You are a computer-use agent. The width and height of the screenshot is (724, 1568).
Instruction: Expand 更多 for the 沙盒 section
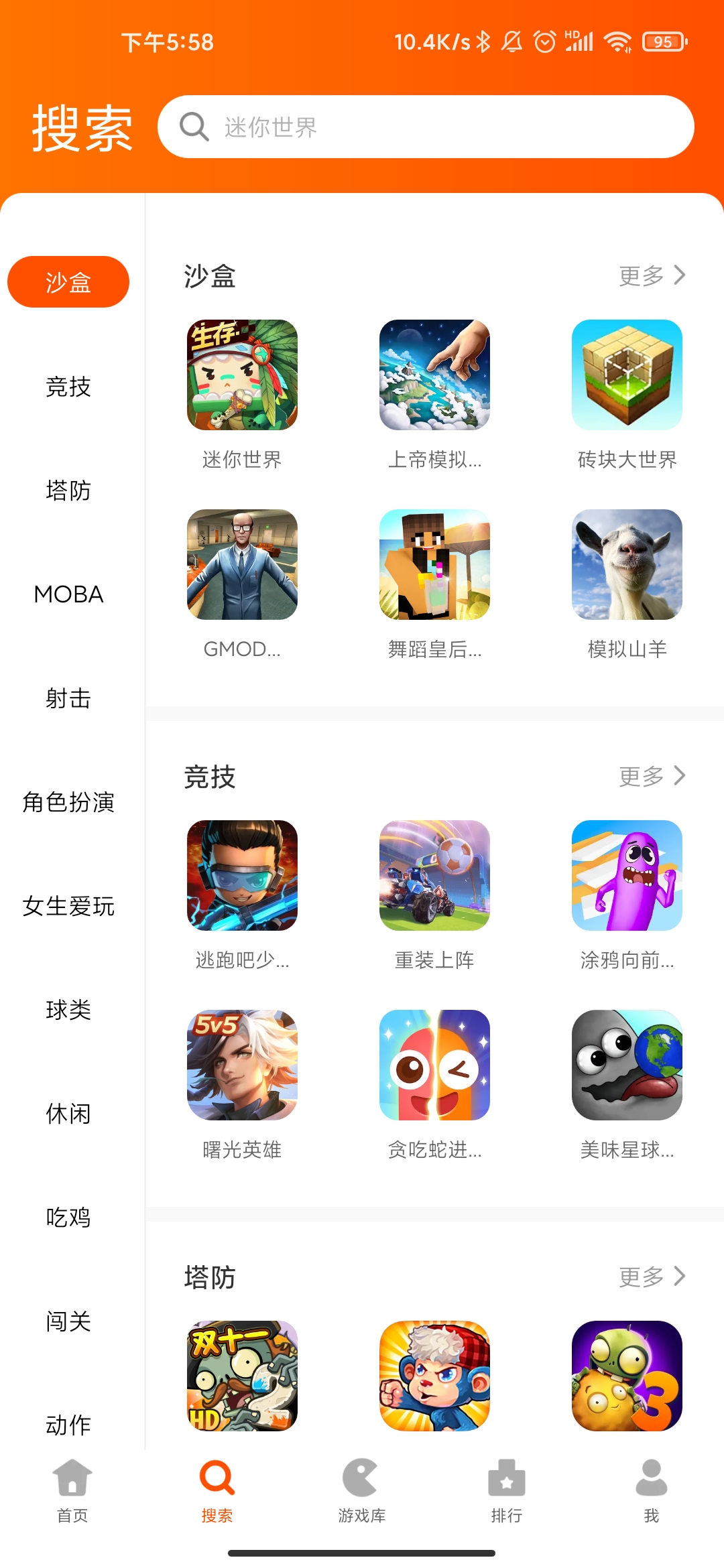(x=651, y=276)
